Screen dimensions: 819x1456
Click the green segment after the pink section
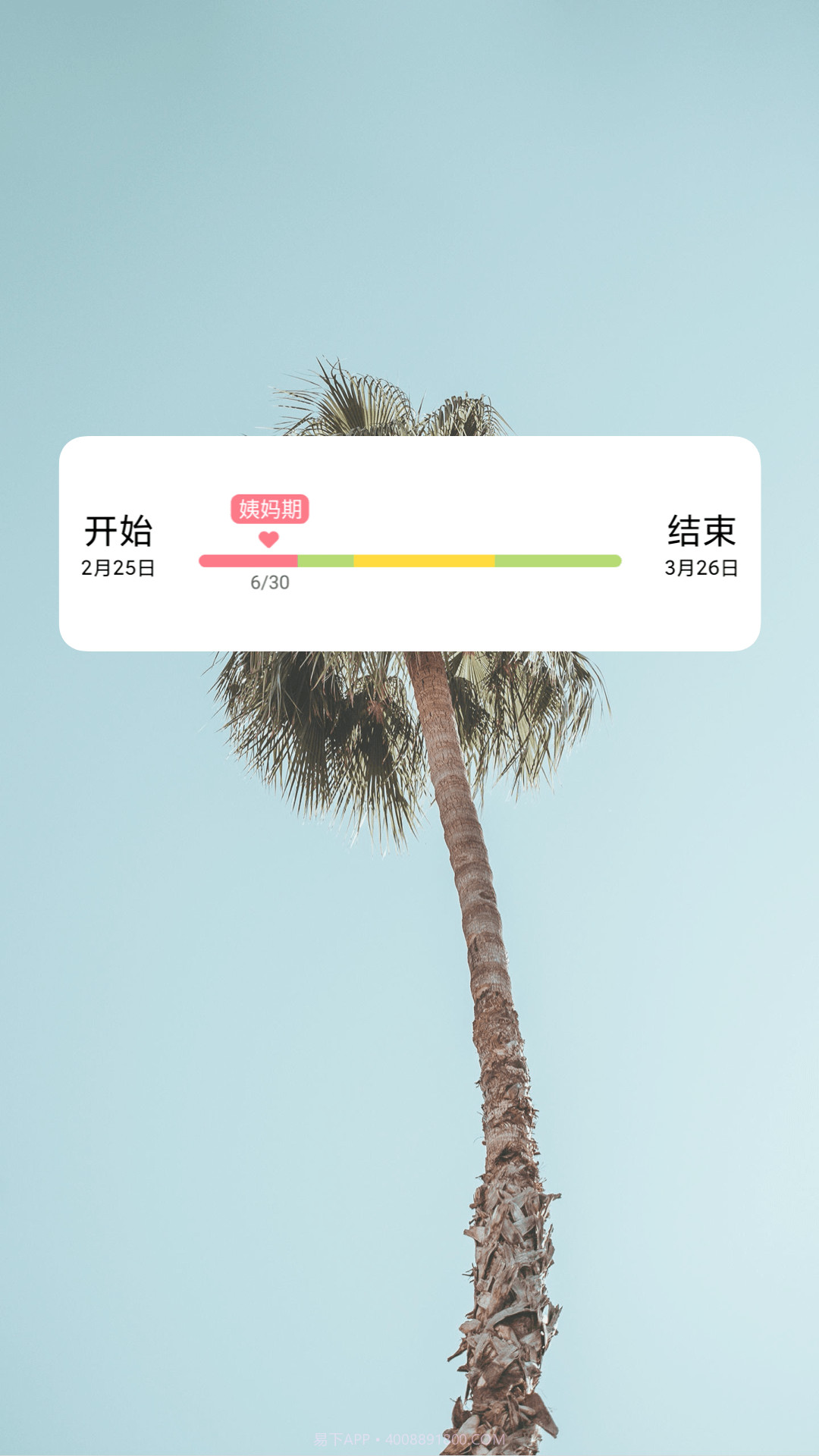point(326,560)
